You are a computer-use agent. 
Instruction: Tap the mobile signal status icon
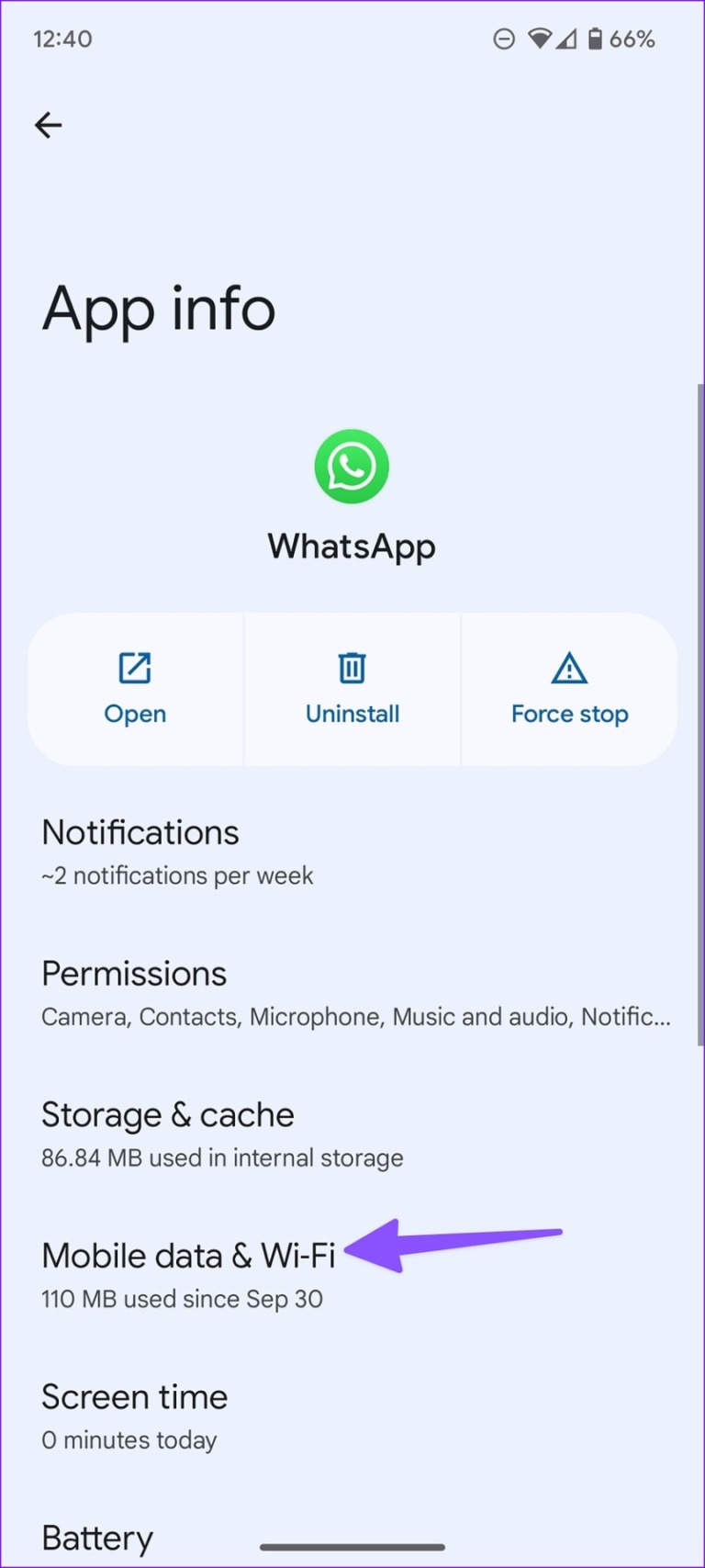566,39
